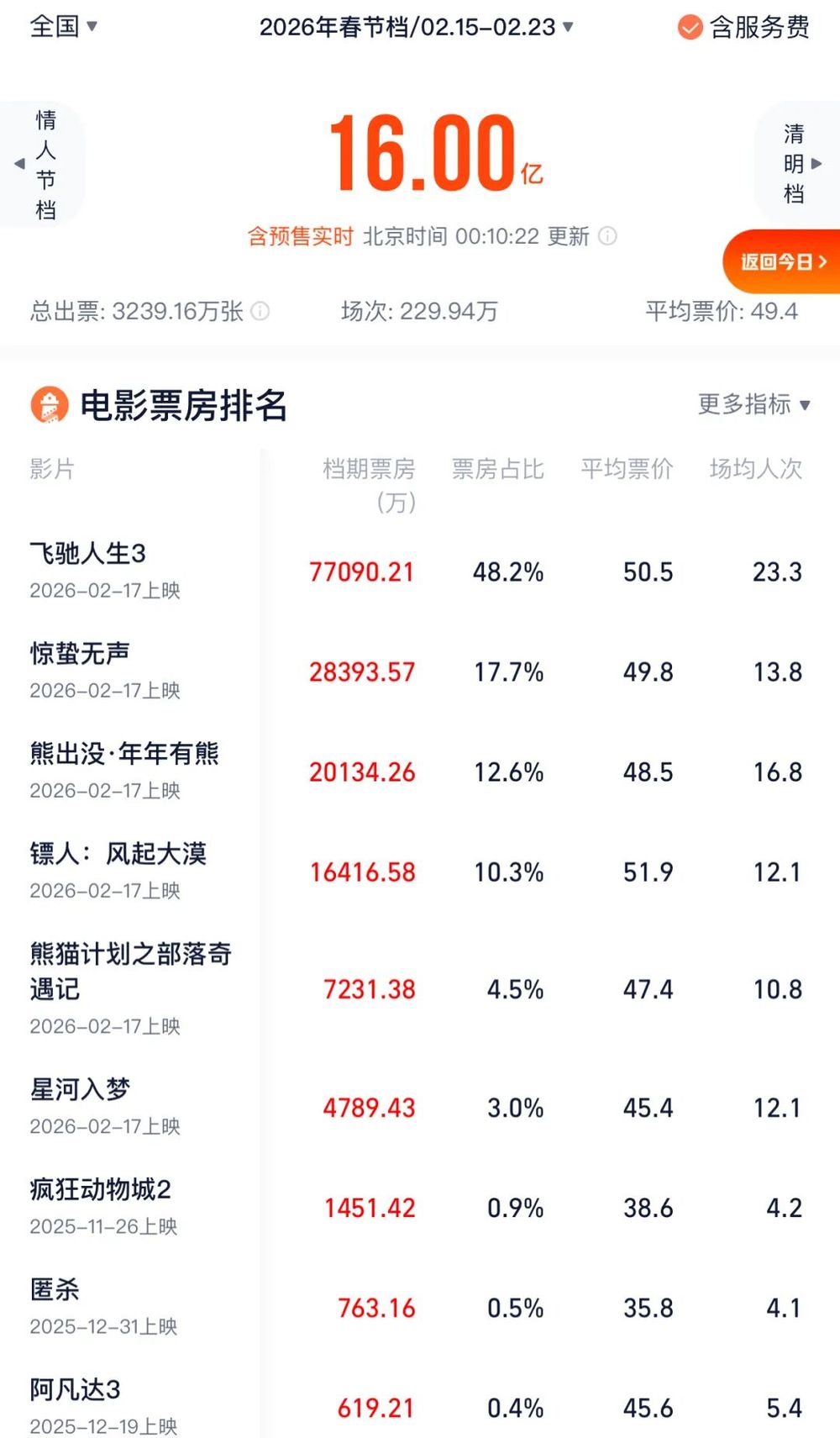Expand the 更多指标 dropdown
This screenshot has height=1438, width=840.
point(753,404)
